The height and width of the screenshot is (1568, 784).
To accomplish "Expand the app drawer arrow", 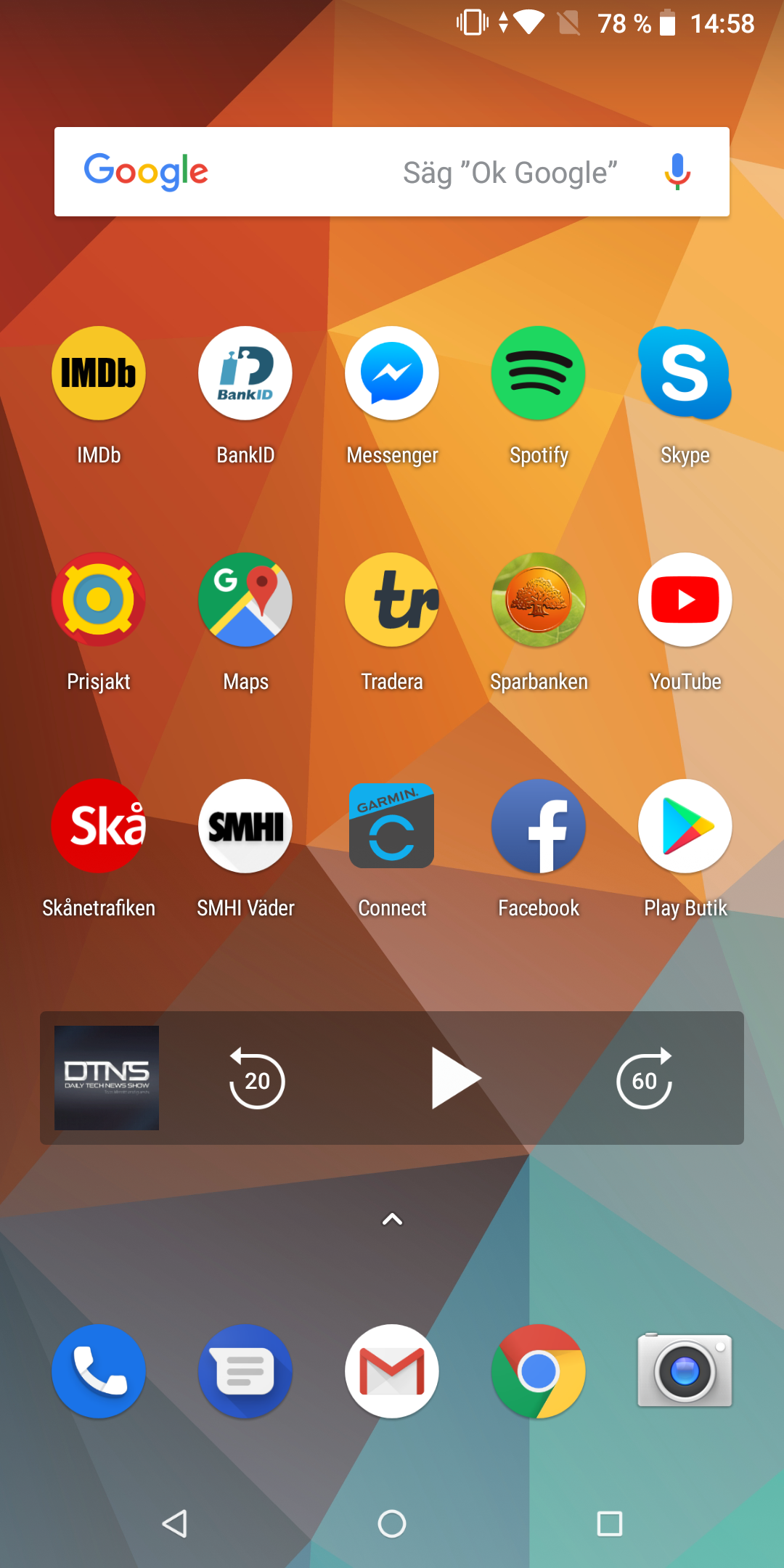I will point(392,1220).
